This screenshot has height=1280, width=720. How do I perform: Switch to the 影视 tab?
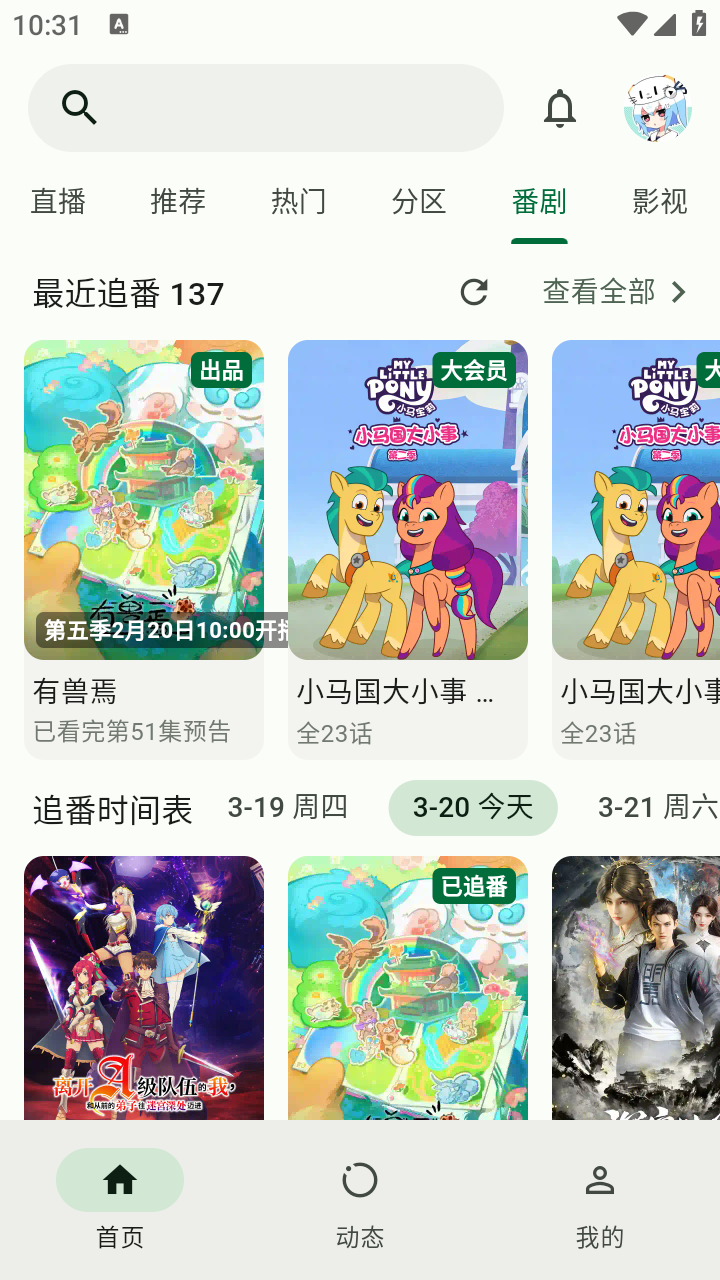[659, 202]
